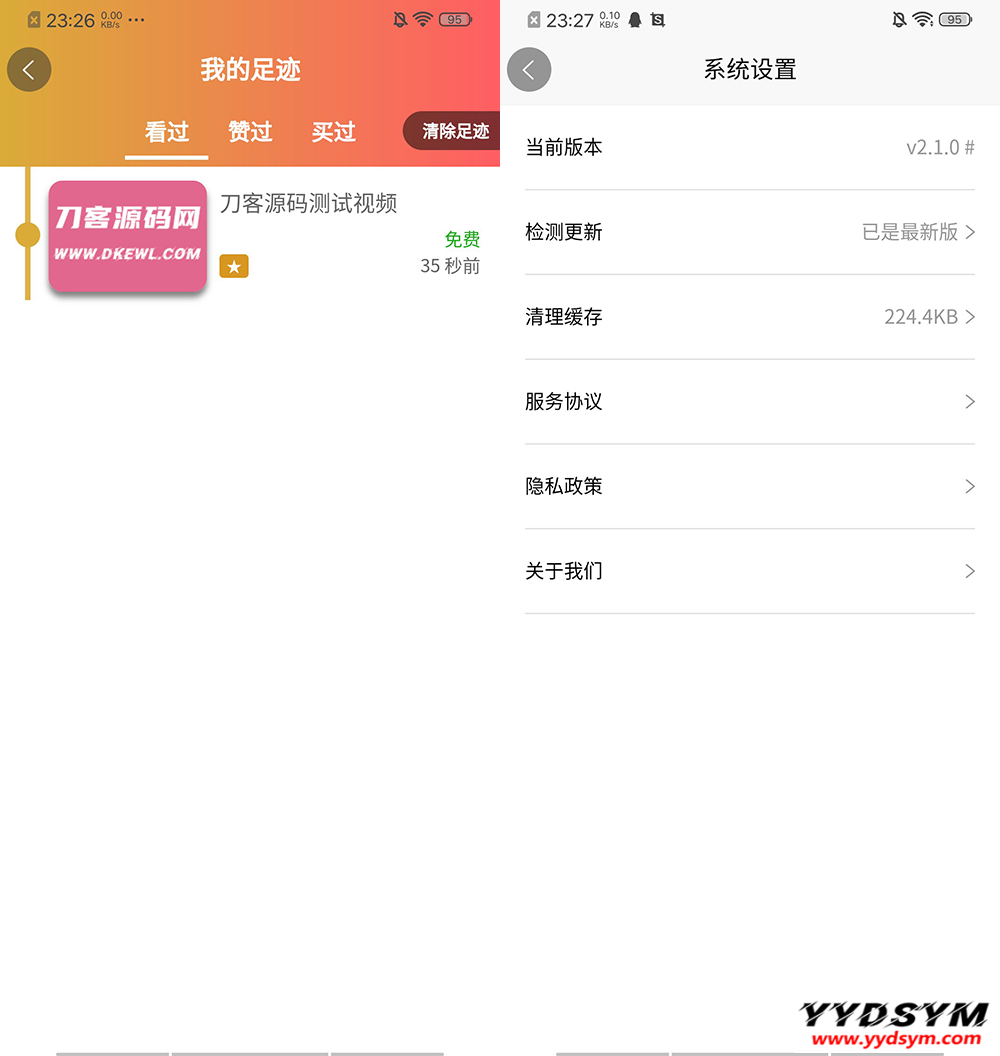Open the 服务协议 row

point(749,402)
